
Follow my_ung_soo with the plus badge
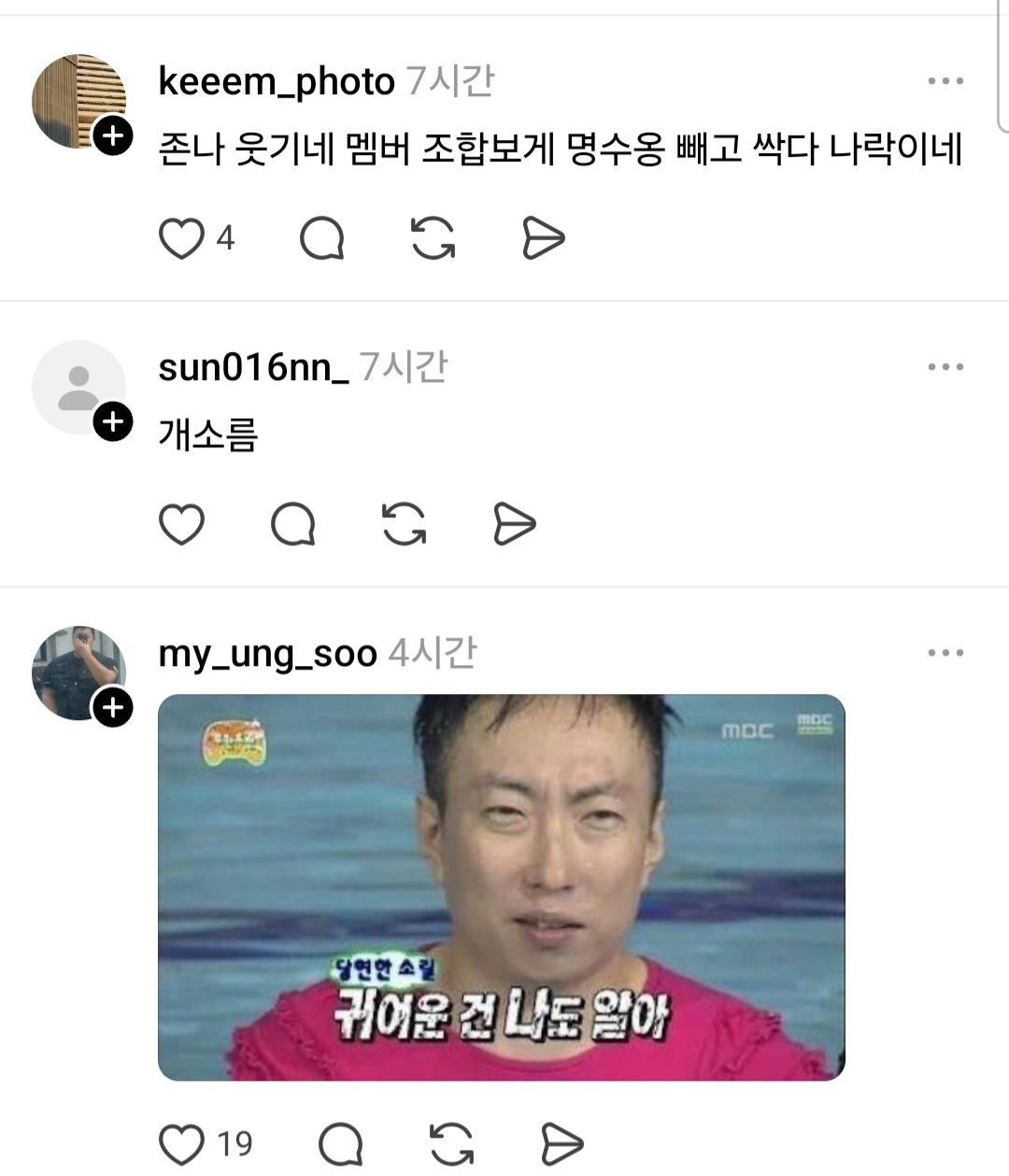tap(113, 708)
